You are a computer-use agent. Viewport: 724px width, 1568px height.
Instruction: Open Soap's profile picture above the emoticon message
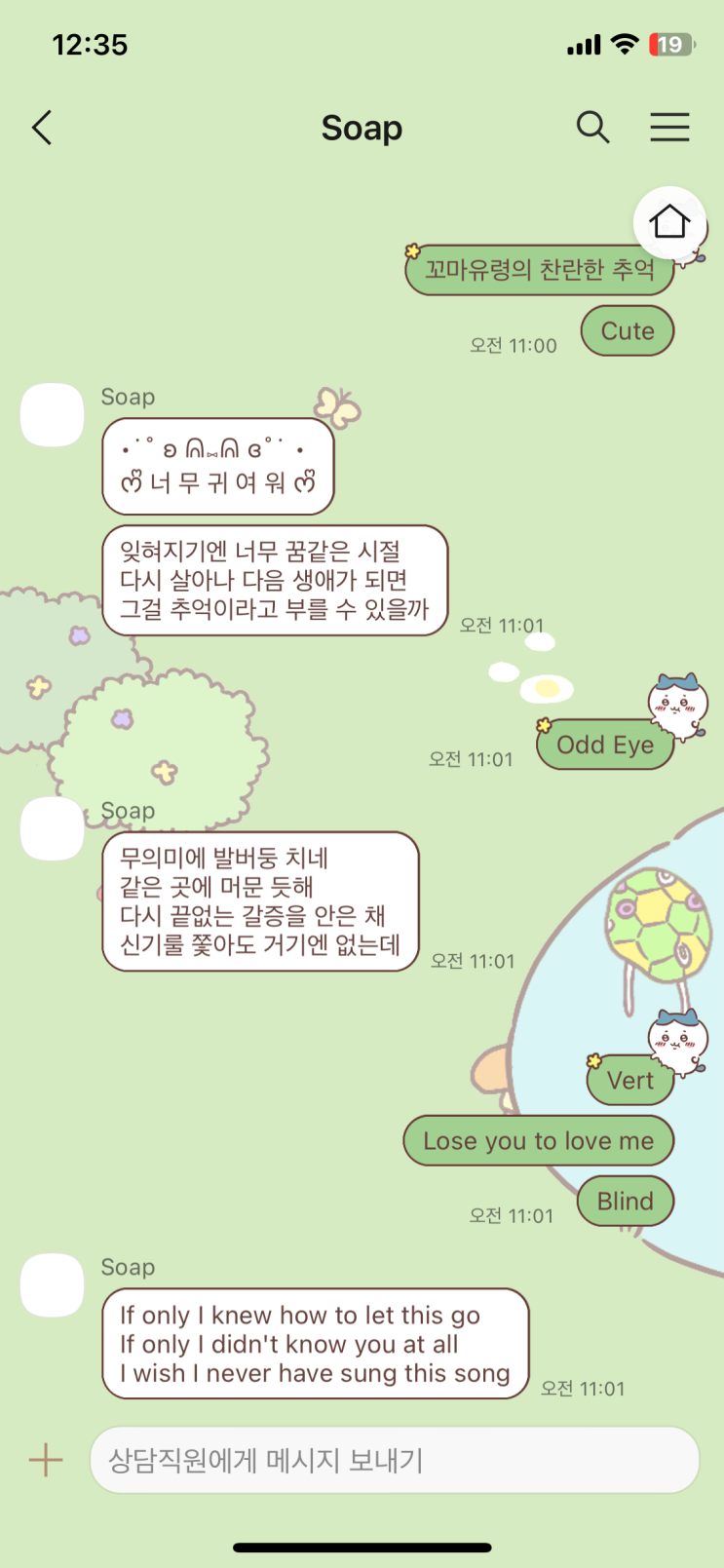coord(53,415)
